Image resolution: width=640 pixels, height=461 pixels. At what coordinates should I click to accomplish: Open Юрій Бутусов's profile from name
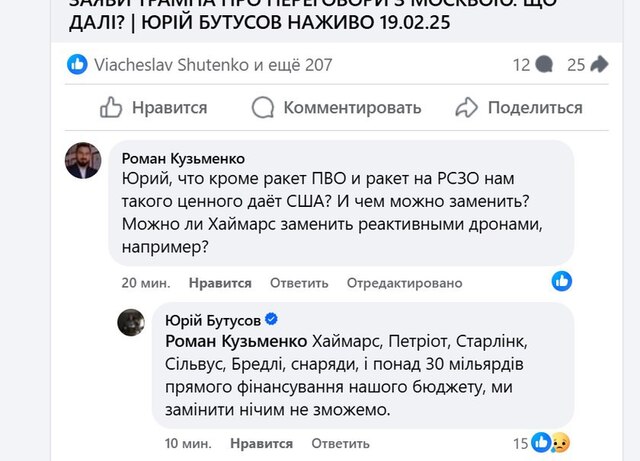pos(212,320)
